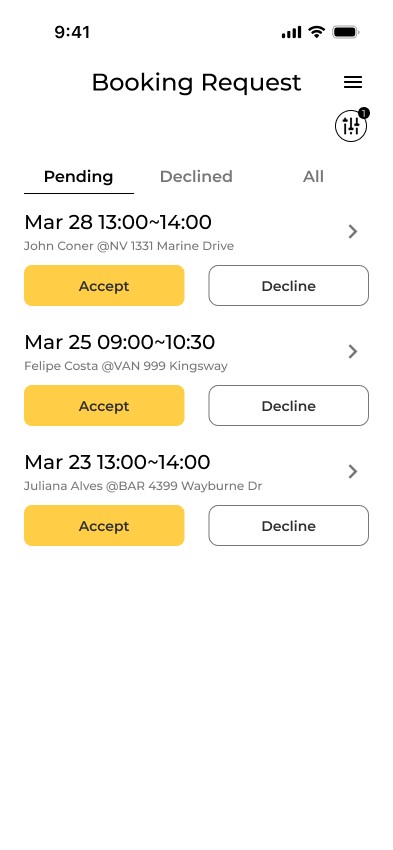Accept Felipe Costa's Mar 25 booking
Image resolution: width=393 pixels, height=850 pixels.
[104, 406]
